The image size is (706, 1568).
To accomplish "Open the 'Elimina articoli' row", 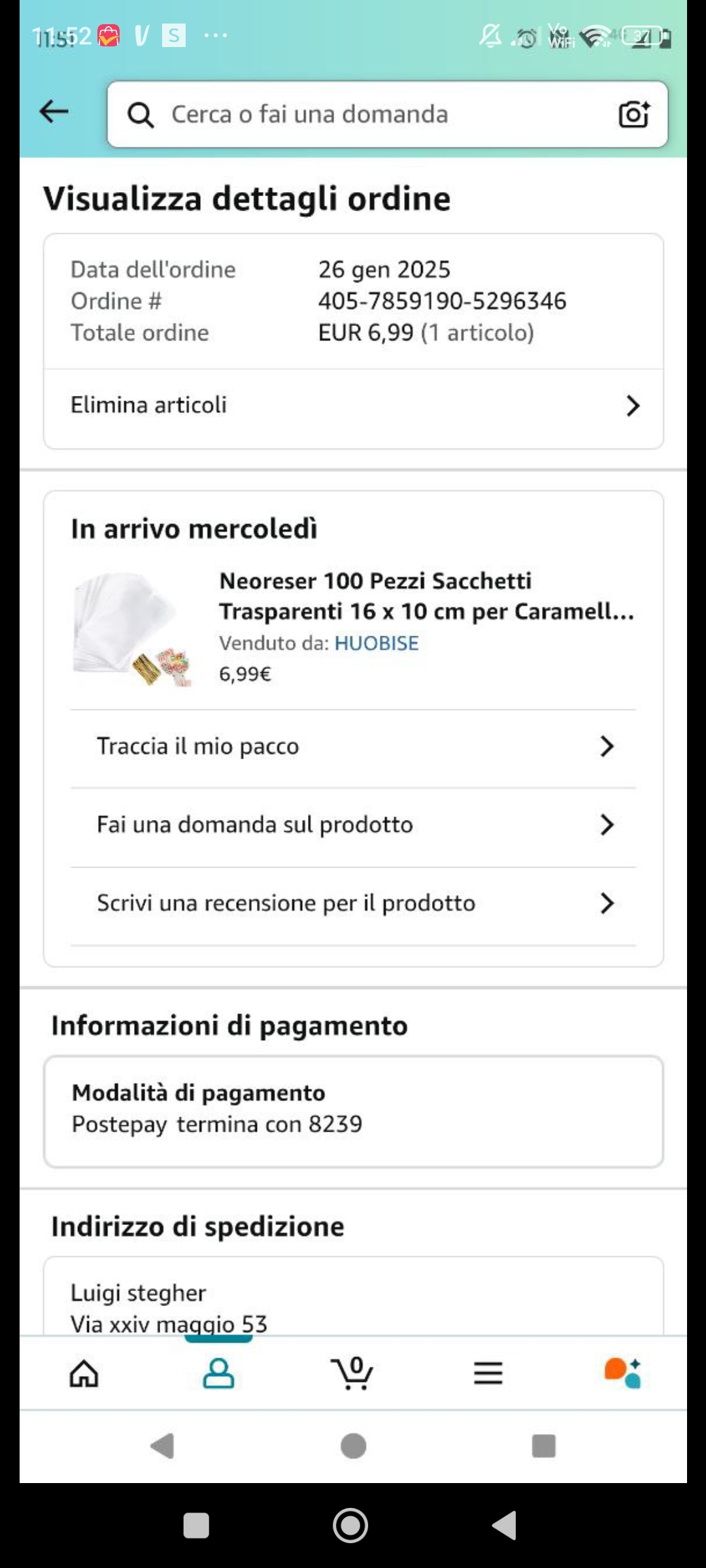I will pos(353,406).
